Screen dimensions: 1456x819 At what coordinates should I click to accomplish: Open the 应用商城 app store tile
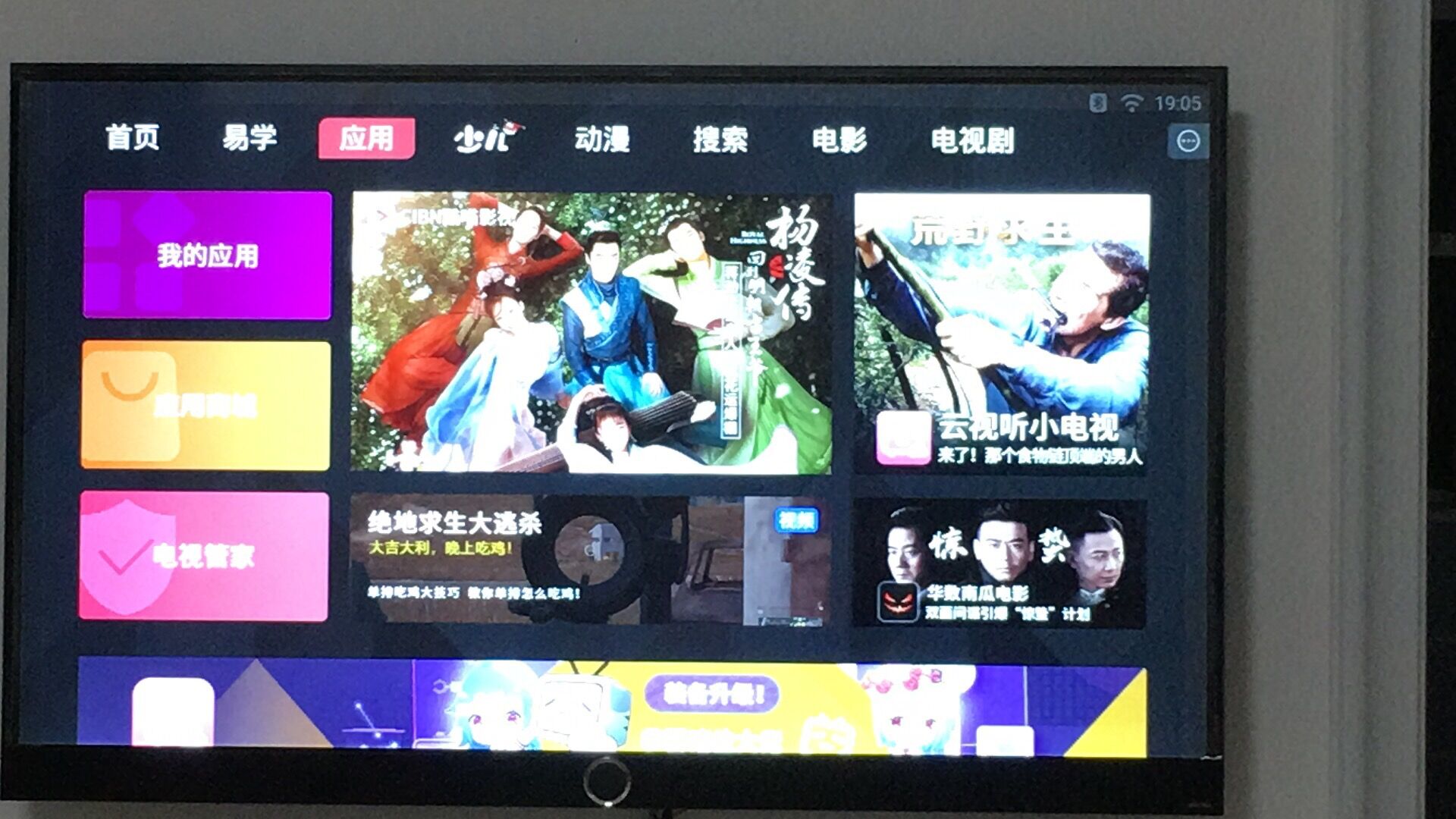[206, 405]
